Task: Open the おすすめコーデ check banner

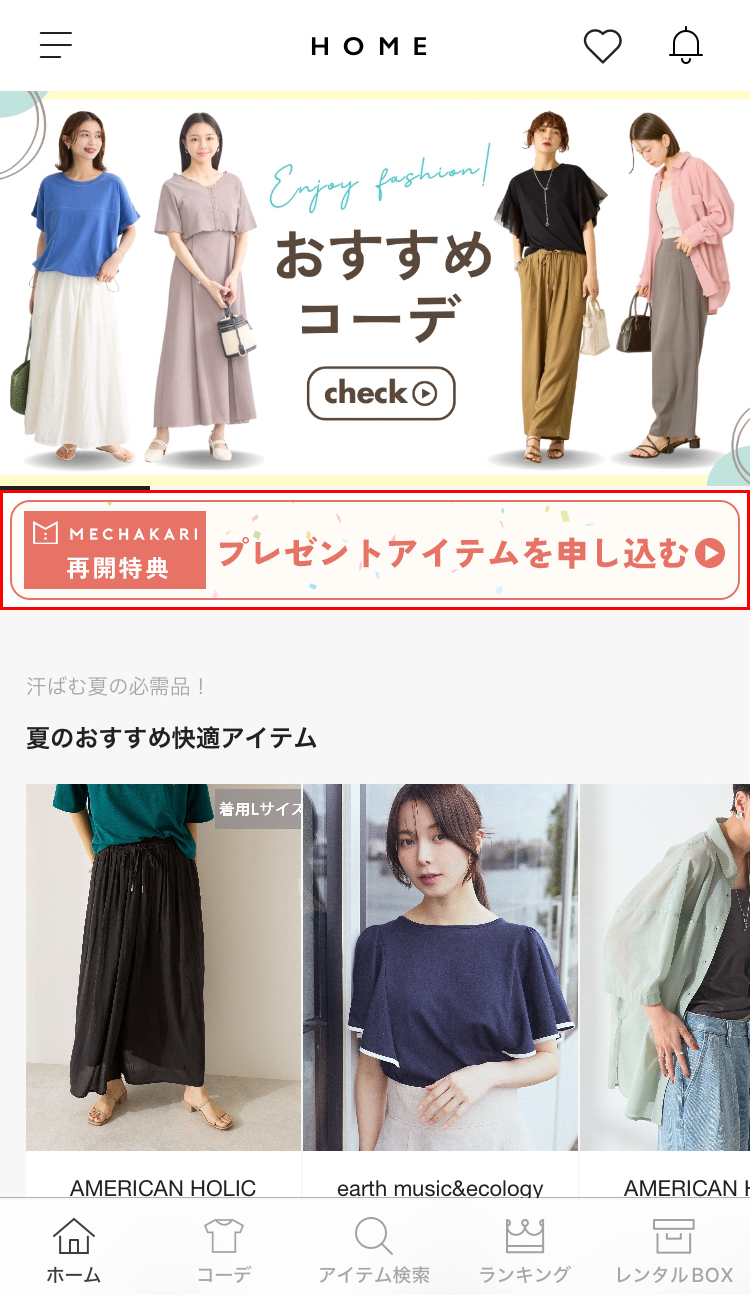Action: (380, 393)
